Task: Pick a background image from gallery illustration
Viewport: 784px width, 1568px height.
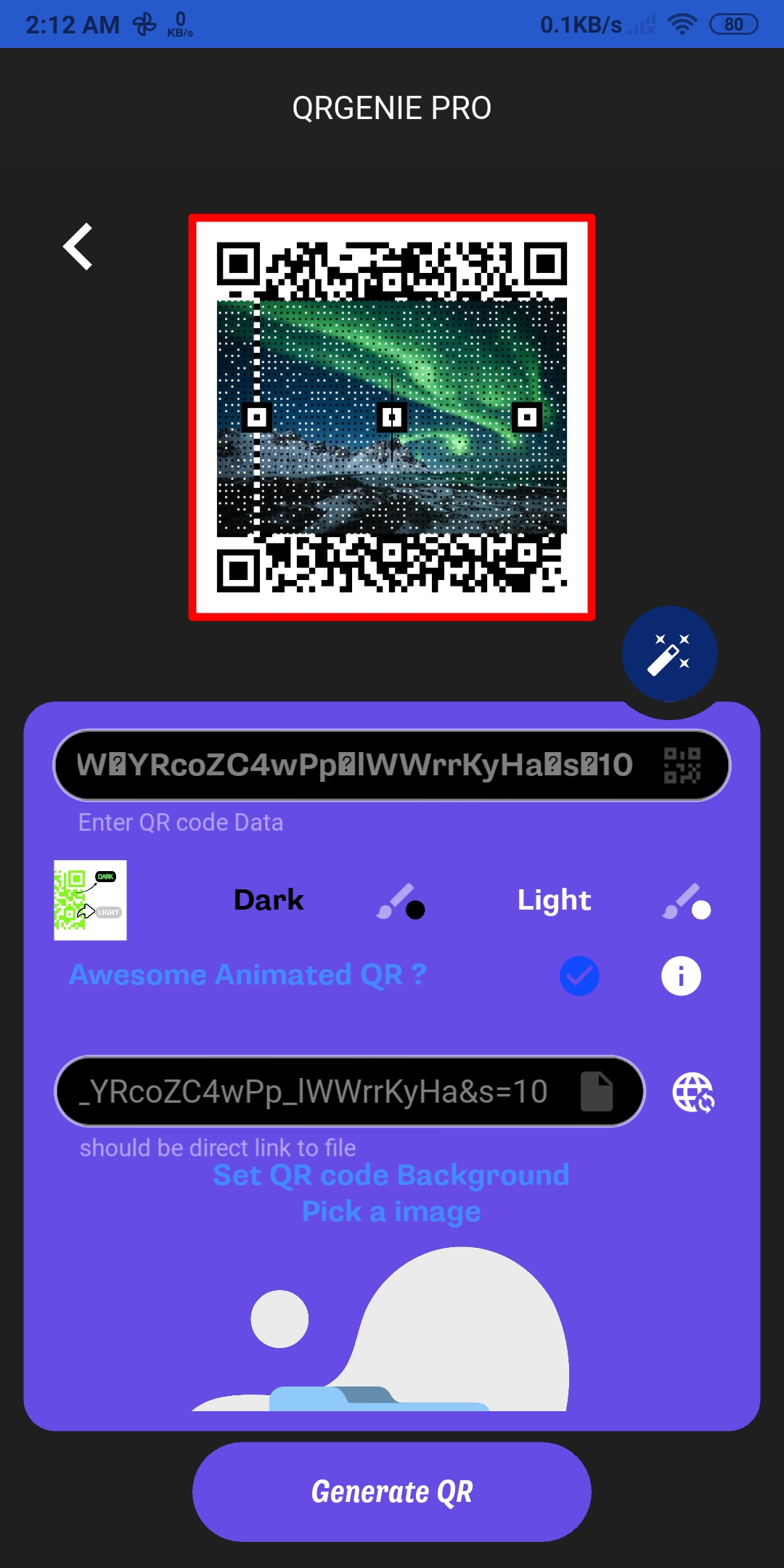Action: point(392,1328)
